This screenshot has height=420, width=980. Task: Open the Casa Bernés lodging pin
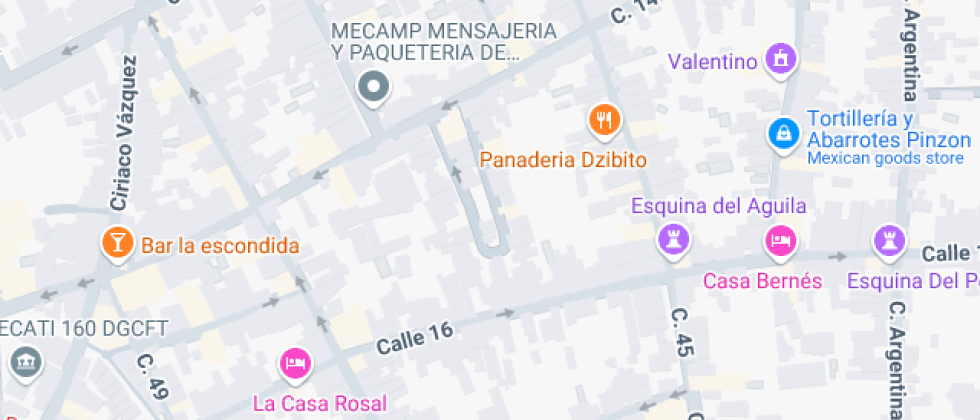781,241
